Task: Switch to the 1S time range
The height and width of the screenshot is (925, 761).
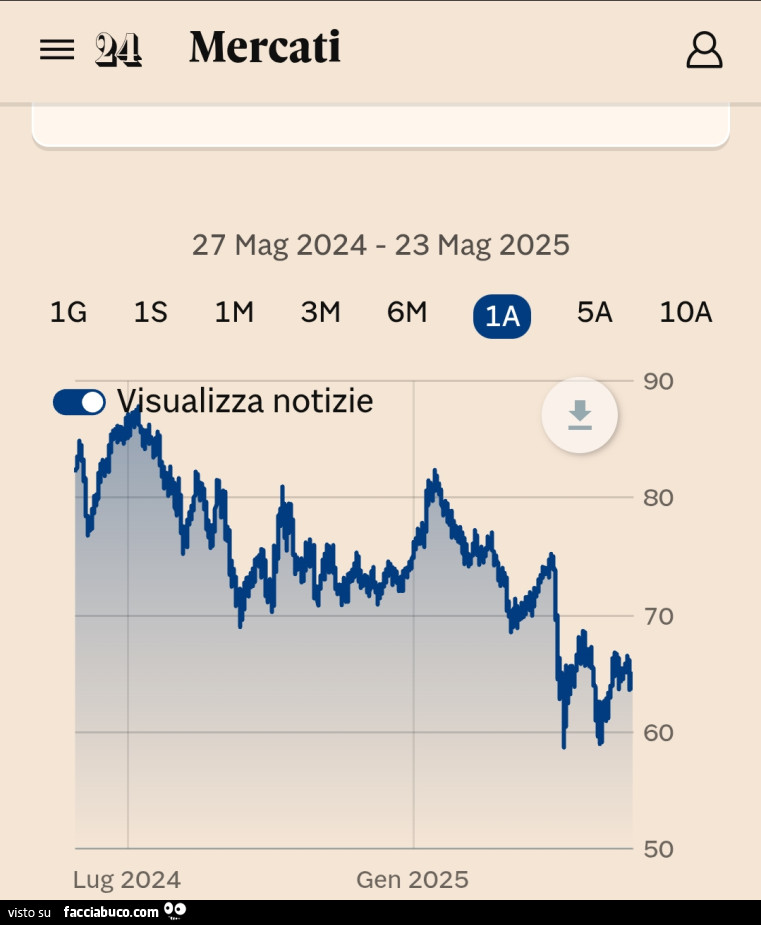Action: (150, 313)
